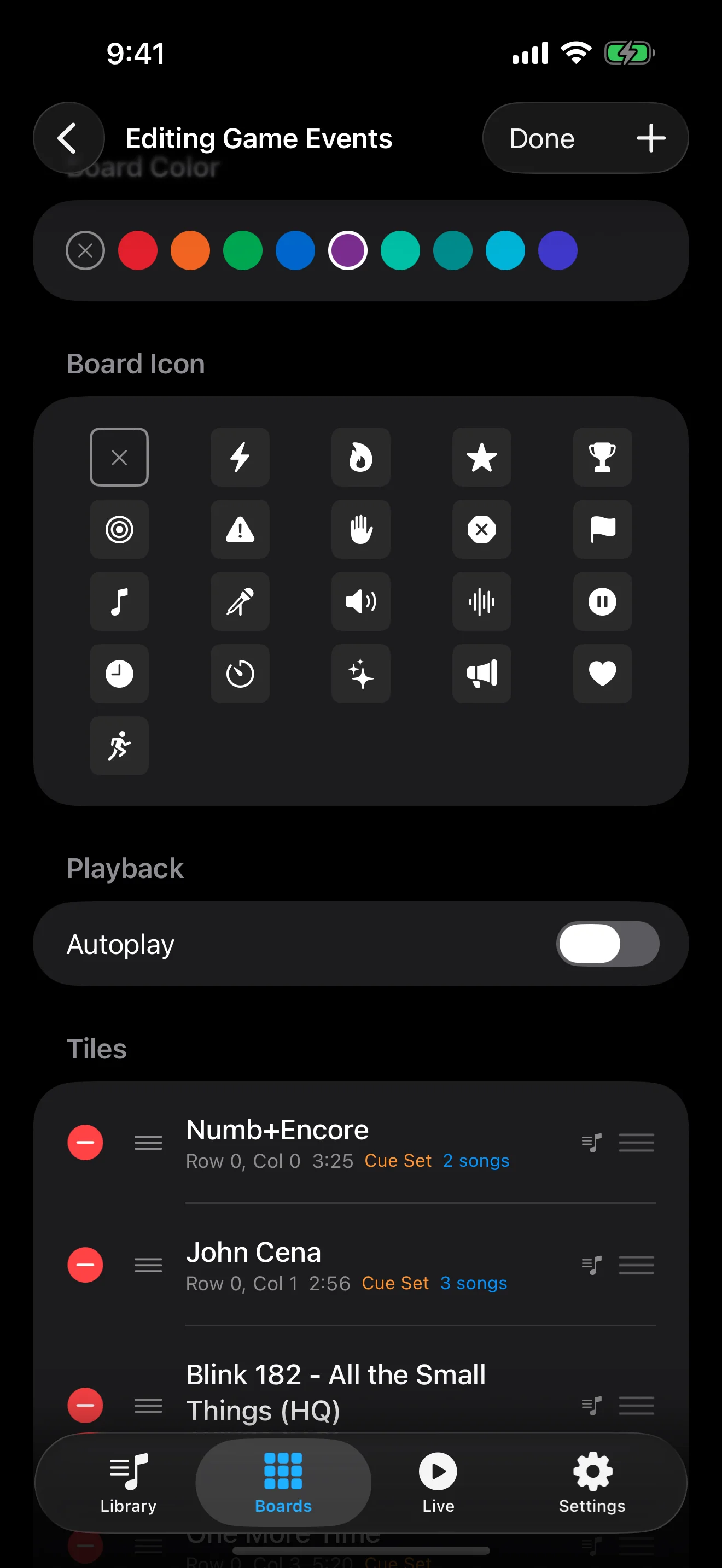The image size is (722, 1568).
Task: Select the flame board icon
Action: pos(360,457)
